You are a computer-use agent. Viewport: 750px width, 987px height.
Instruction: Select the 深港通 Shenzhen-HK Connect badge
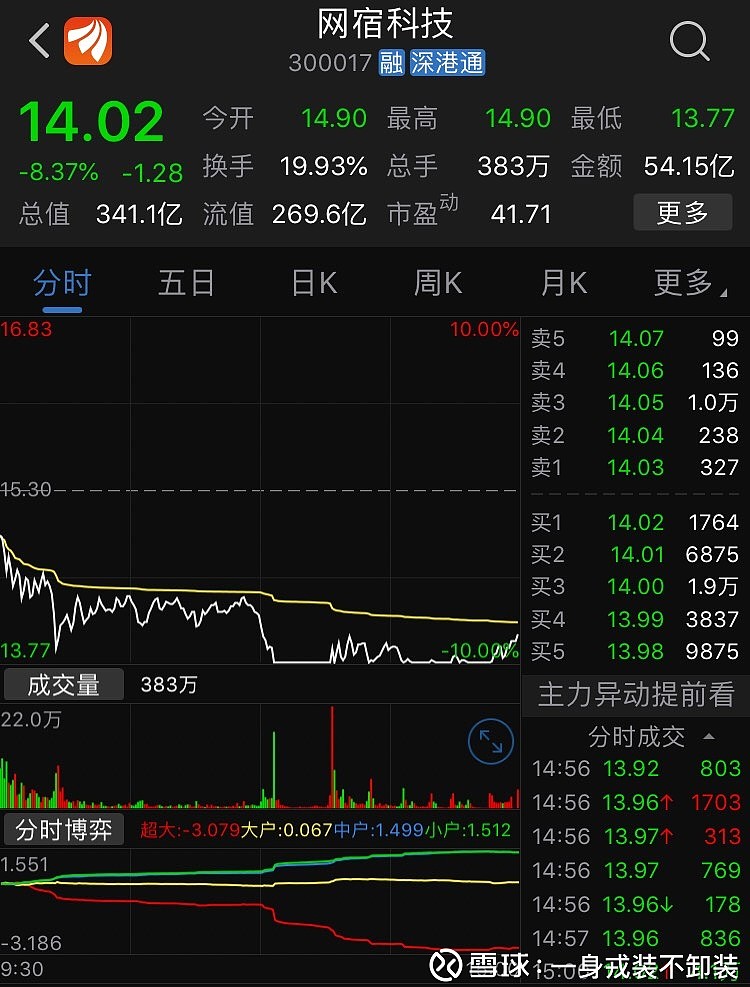pyautogui.click(x=446, y=62)
